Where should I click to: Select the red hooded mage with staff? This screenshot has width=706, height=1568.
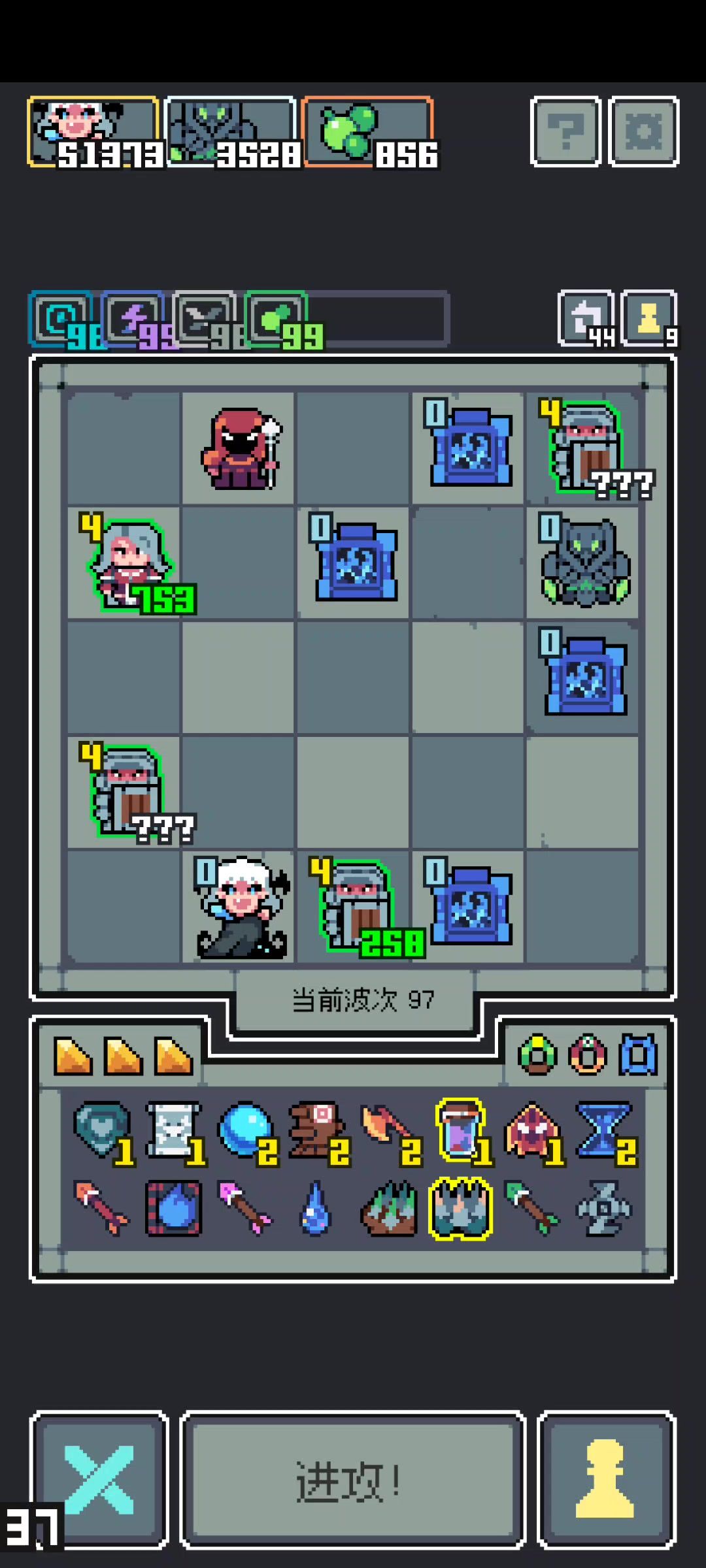coord(241,449)
